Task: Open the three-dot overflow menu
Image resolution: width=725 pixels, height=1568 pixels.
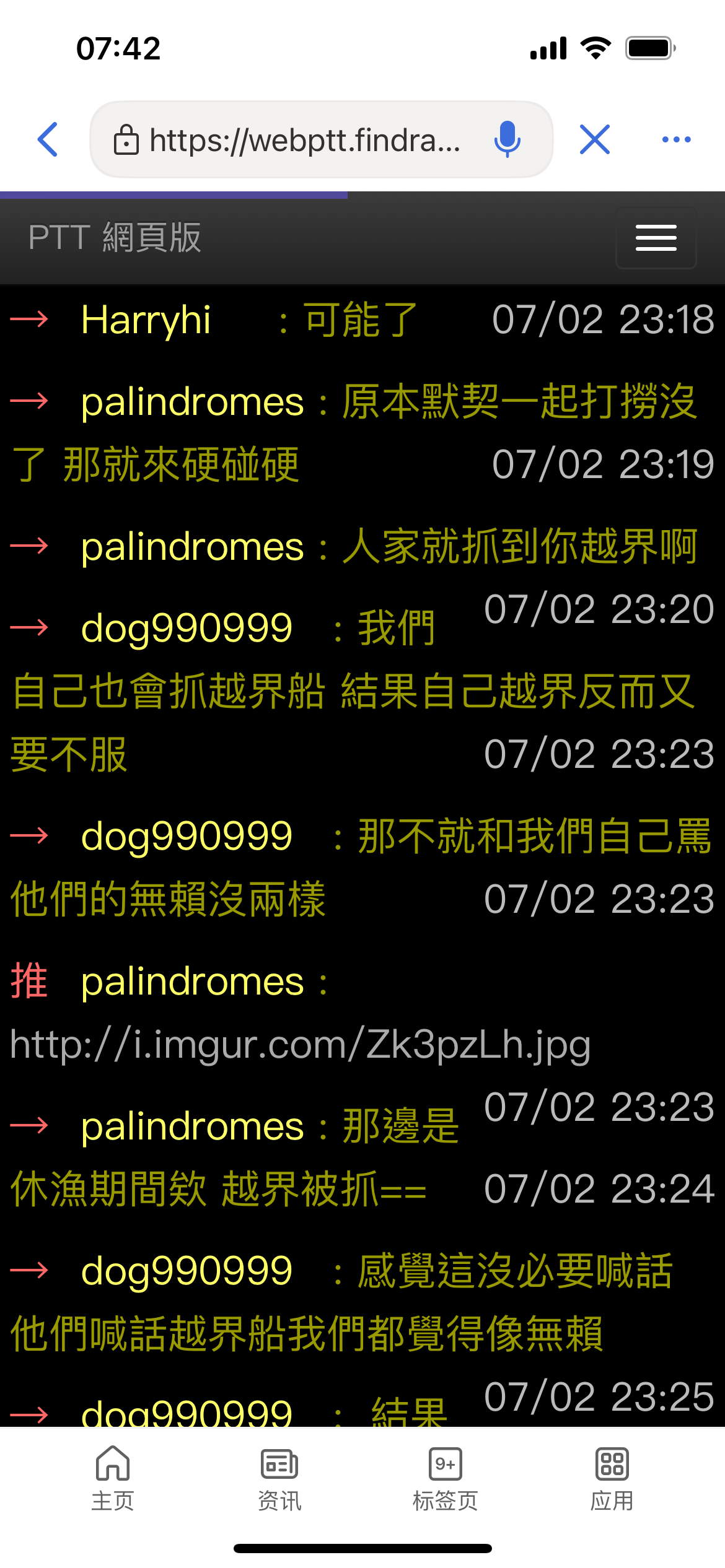Action: coord(677,139)
